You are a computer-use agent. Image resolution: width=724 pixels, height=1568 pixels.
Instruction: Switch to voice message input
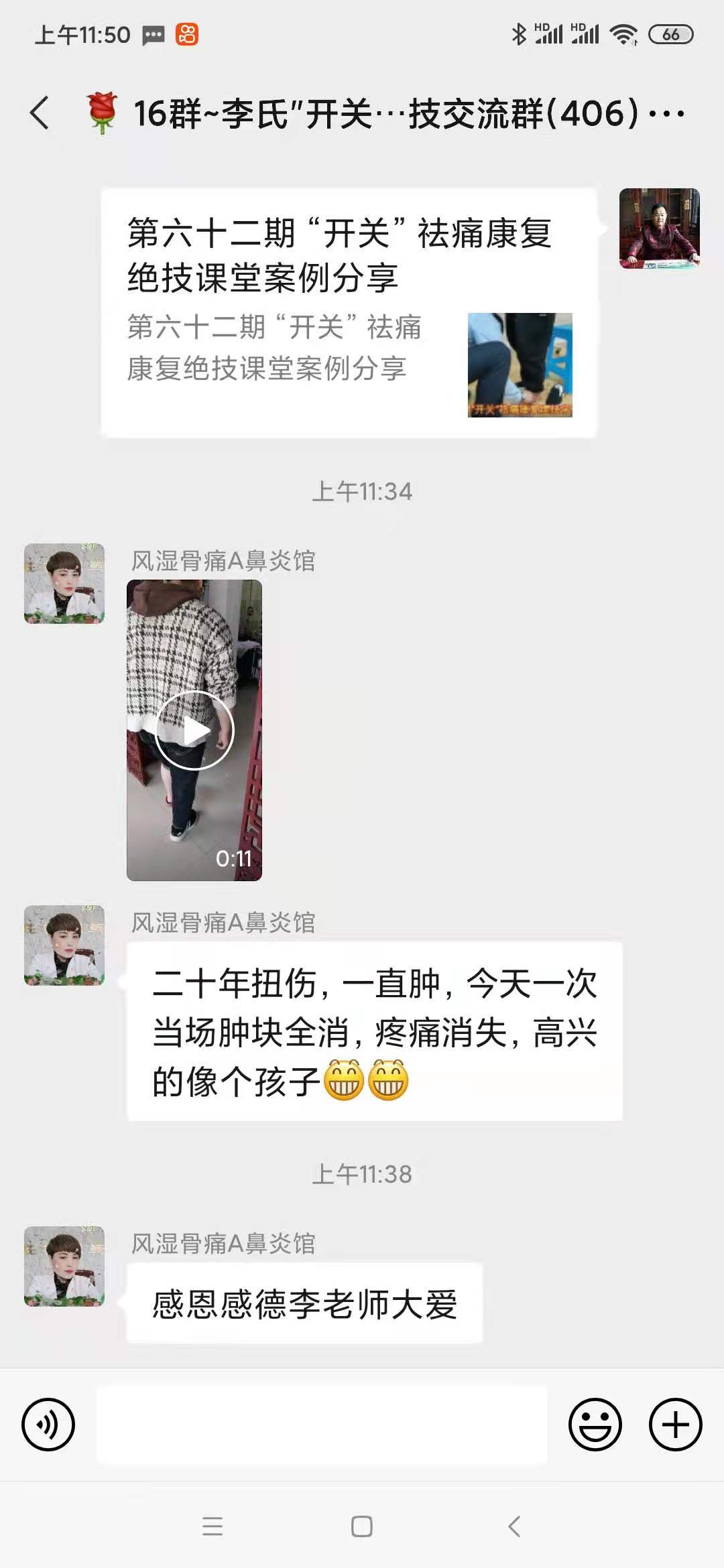point(48,1425)
